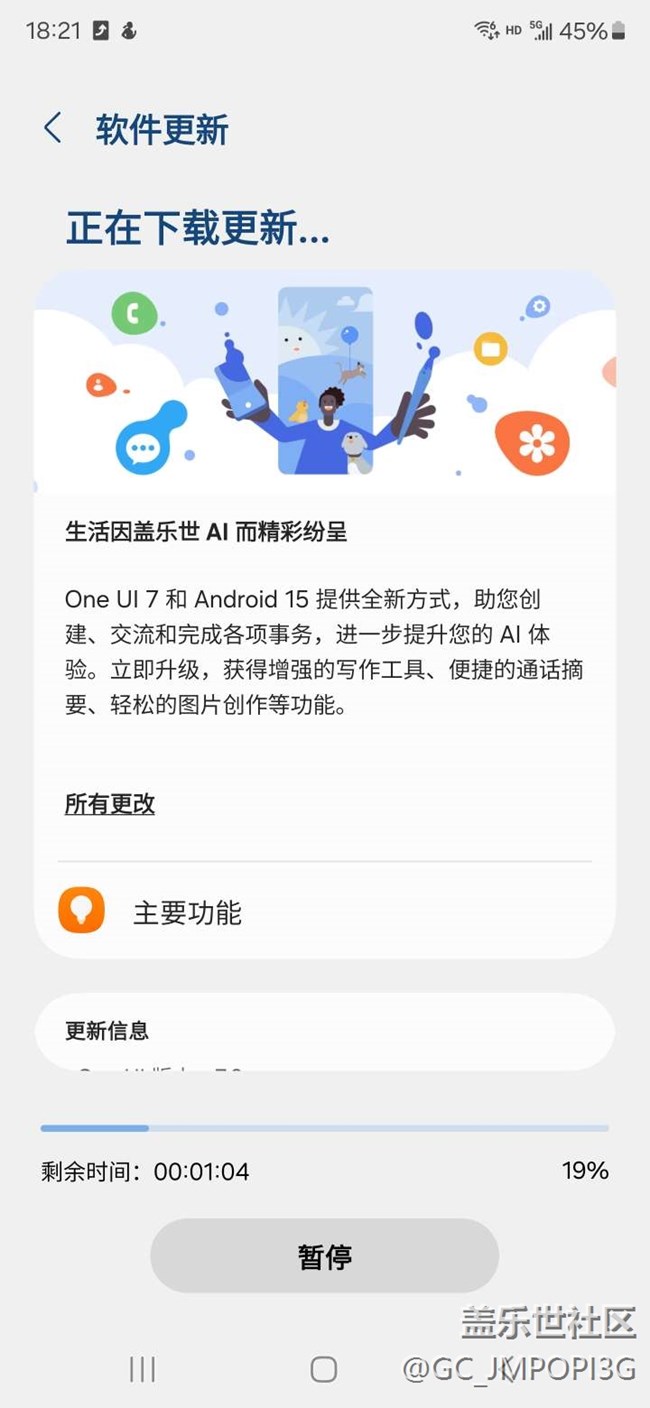Go back from the 软件更新 screen
This screenshot has height=1408, width=650.
click(53, 129)
